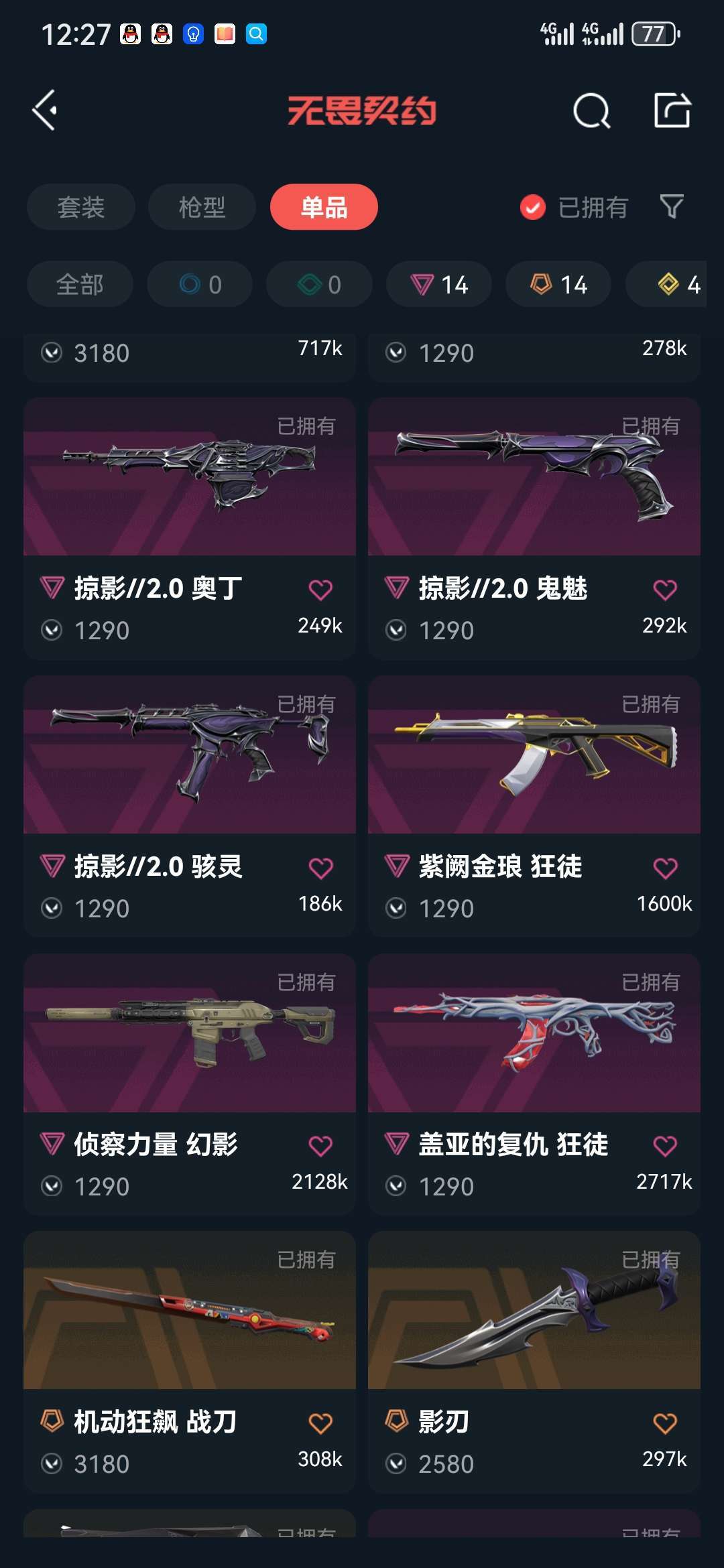
Task: Open the 机动狂飙 战刀 card
Action: (x=190, y=1362)
